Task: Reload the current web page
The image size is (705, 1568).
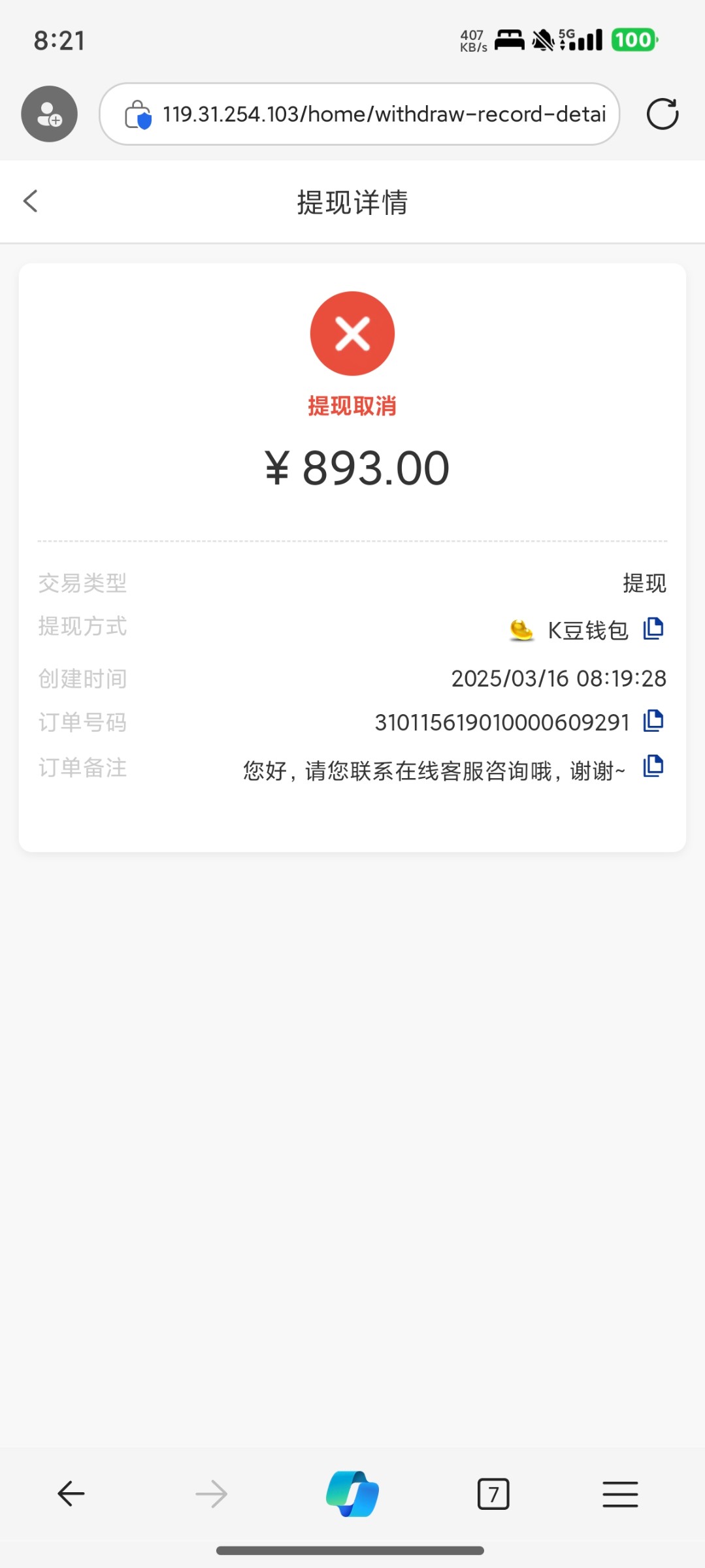Action: point(662,114)
